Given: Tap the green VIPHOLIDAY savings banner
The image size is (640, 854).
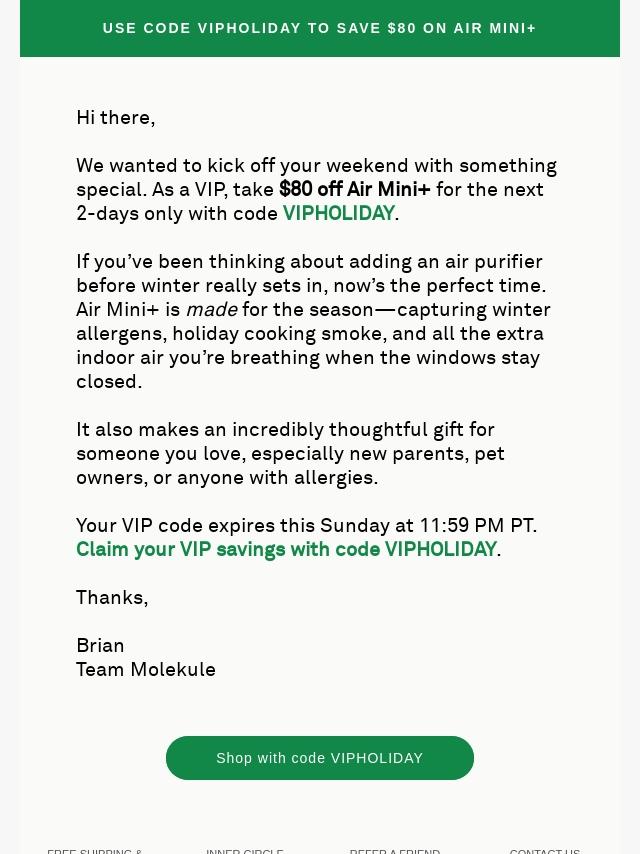Looking at the screenshot, I should pyautogui.click(x=320, y=28).
